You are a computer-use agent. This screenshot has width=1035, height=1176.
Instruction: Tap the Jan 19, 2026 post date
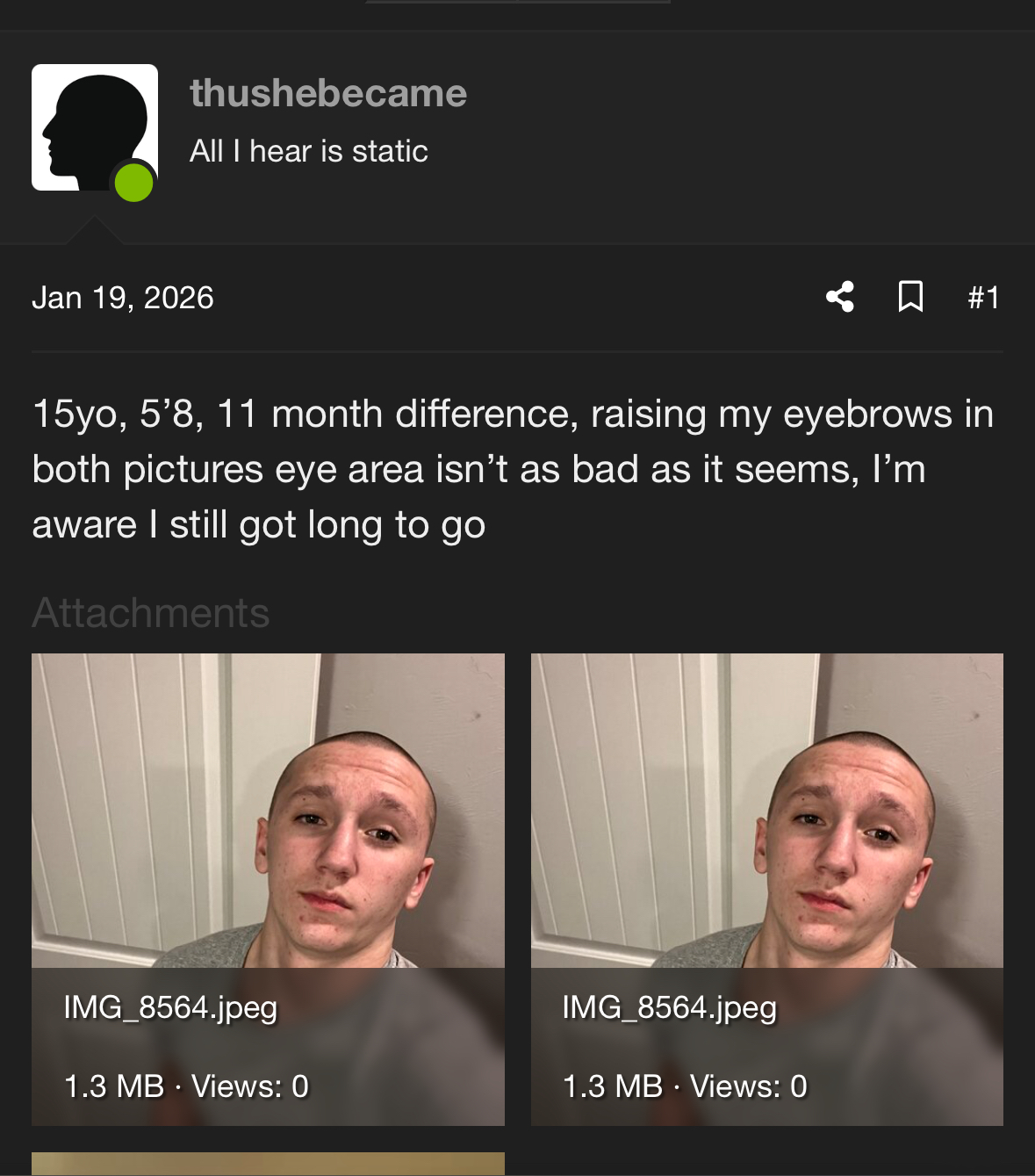coord(123,298)
